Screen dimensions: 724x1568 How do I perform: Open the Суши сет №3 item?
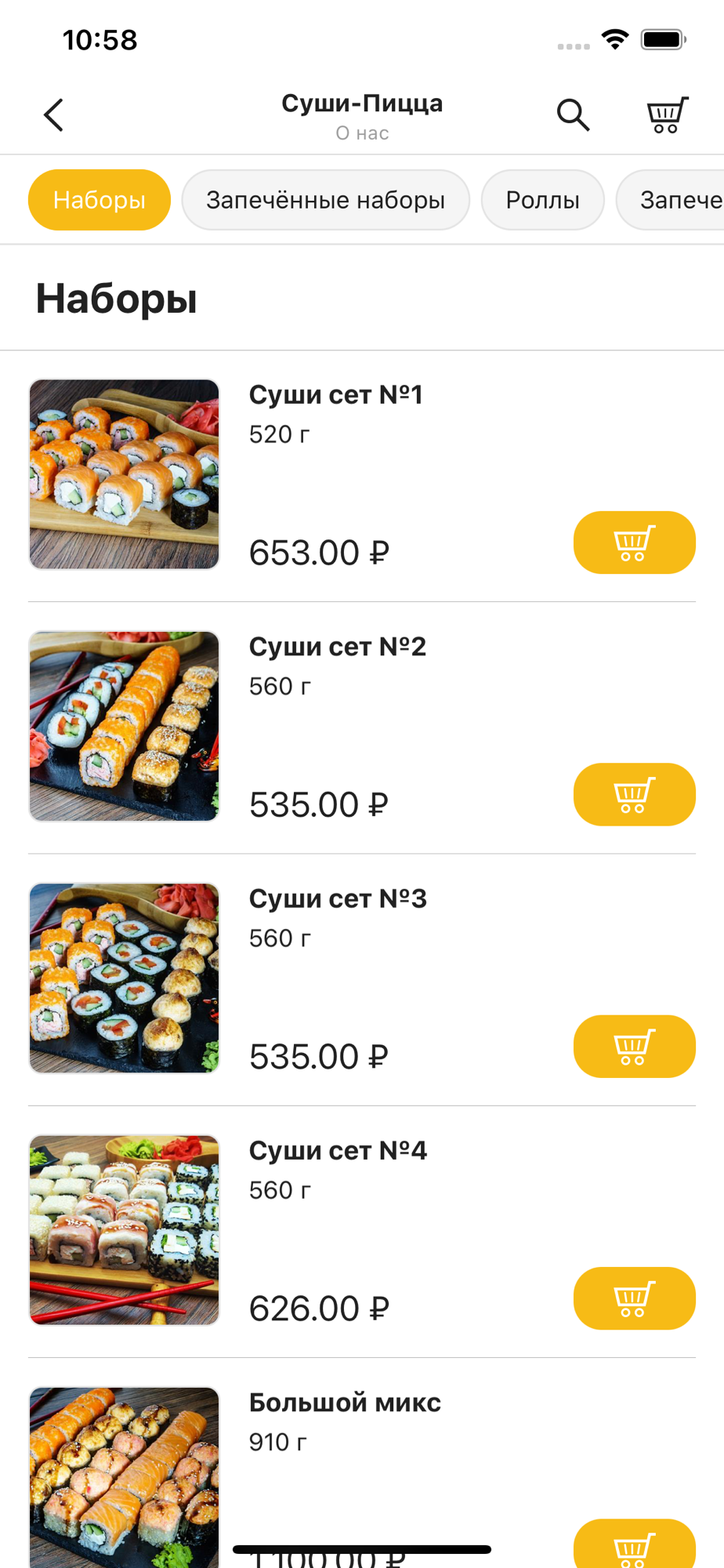[337, 898]
